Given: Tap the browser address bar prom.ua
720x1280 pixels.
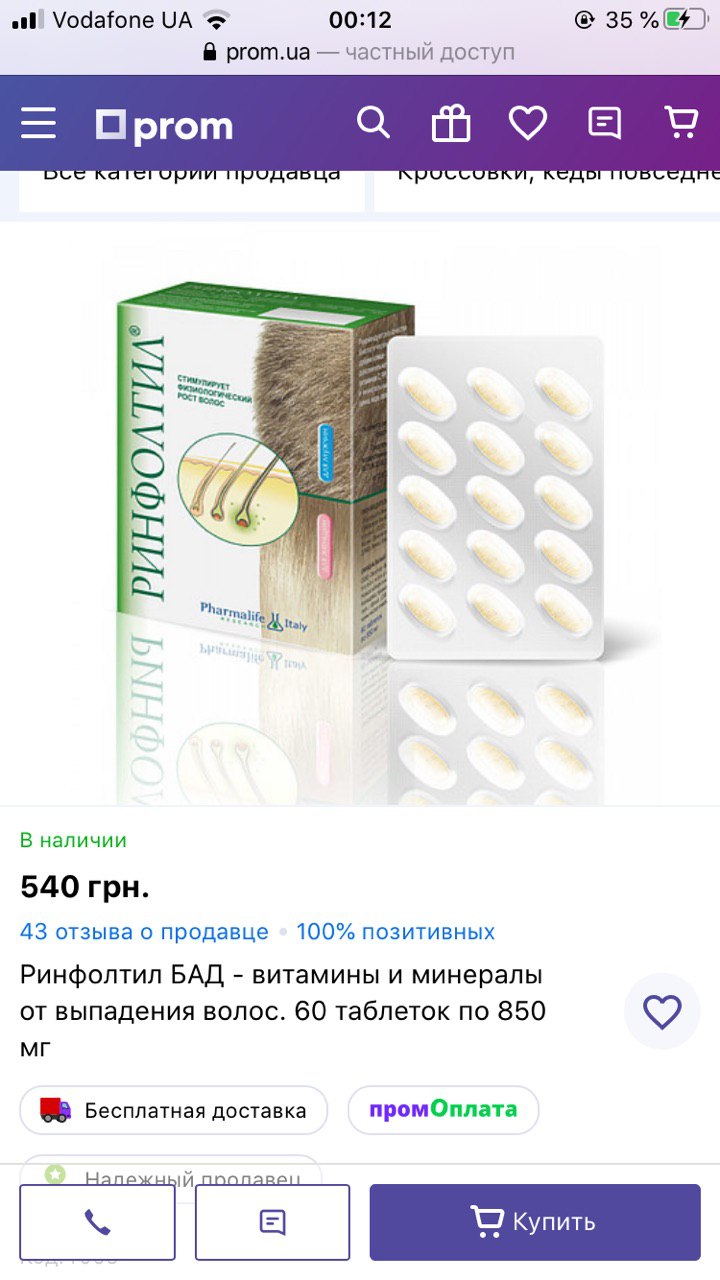Looking at the screenshot, I should pyautogui.click(x=360, y=52).
